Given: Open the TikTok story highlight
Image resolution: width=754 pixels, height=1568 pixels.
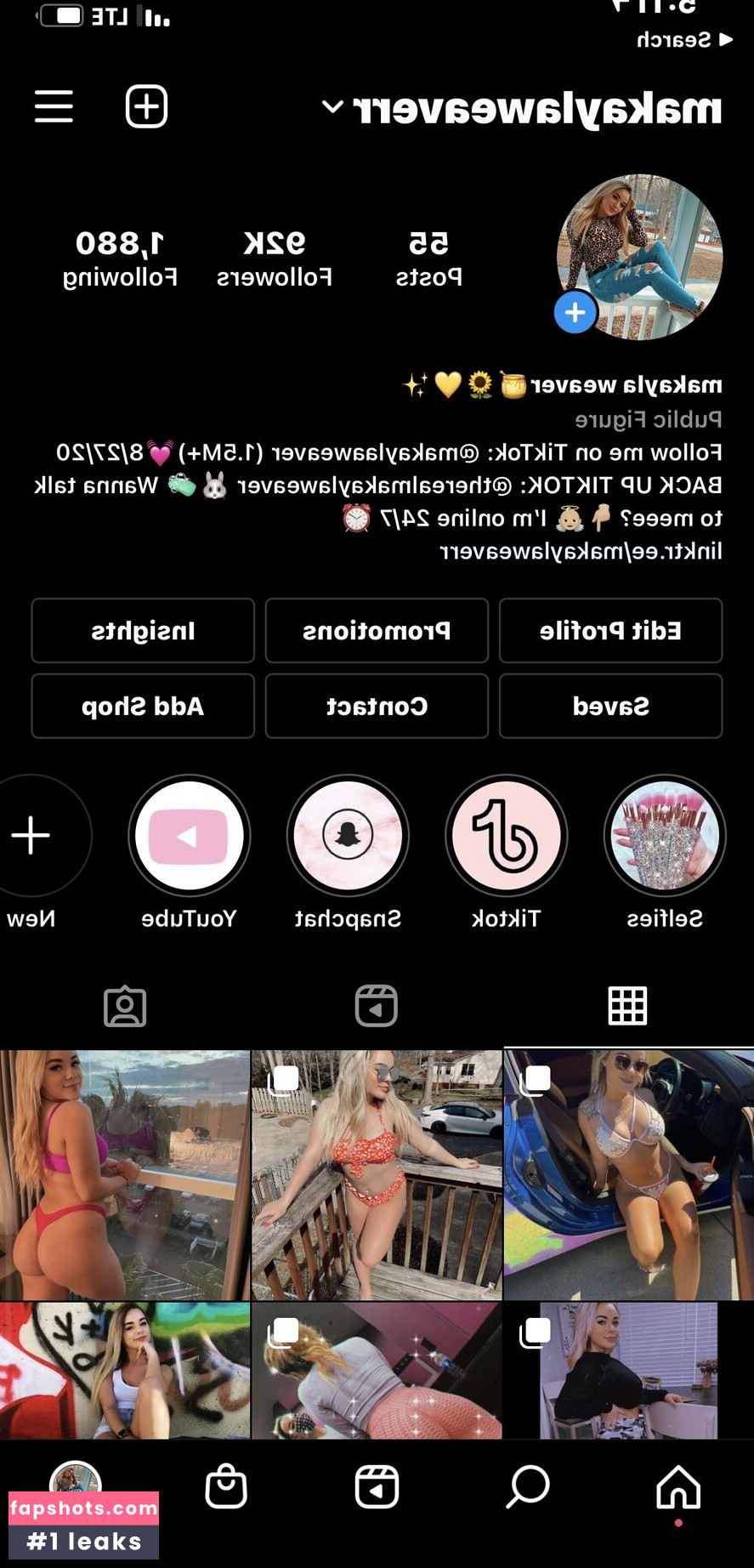Looking at the screenshot, I should [x=507, y=836].
